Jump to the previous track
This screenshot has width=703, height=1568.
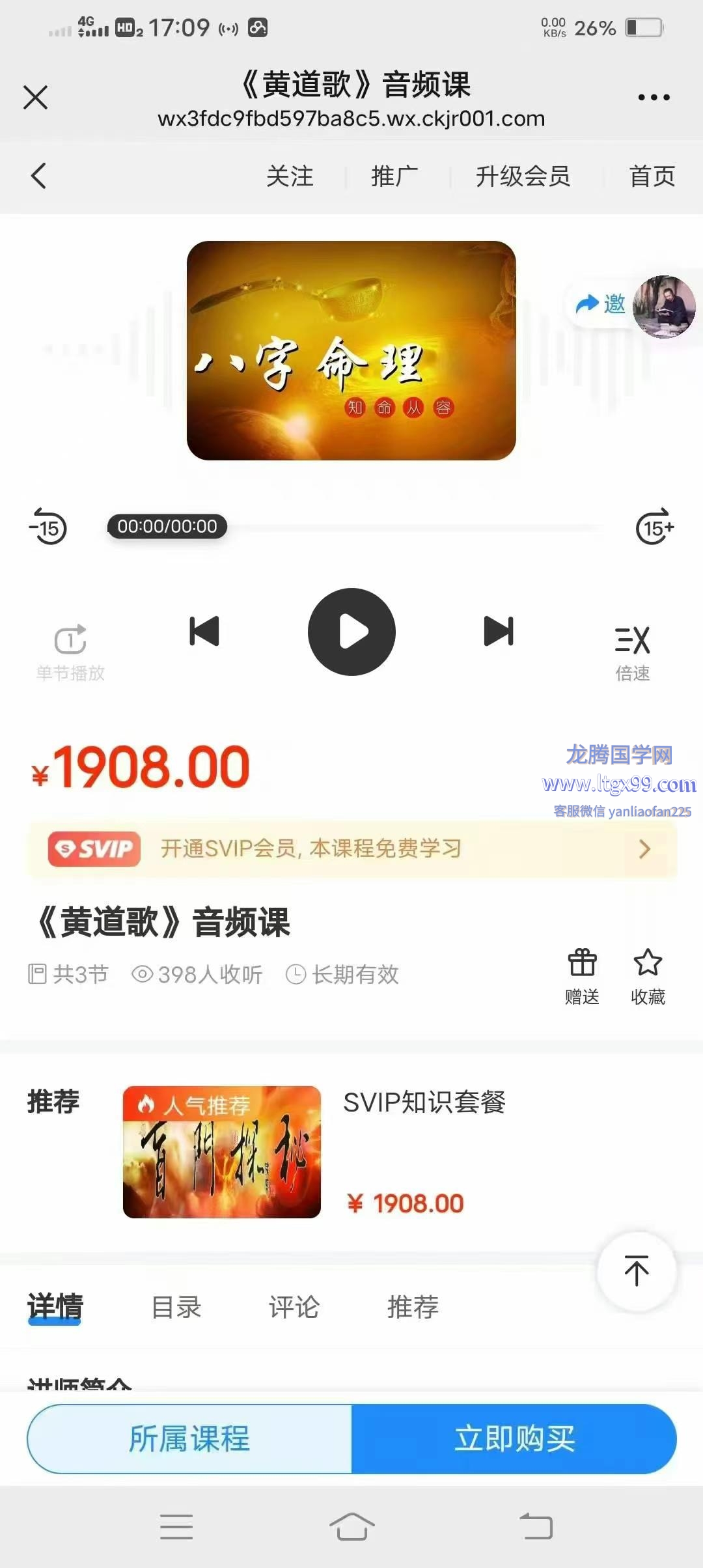(204, 631)
